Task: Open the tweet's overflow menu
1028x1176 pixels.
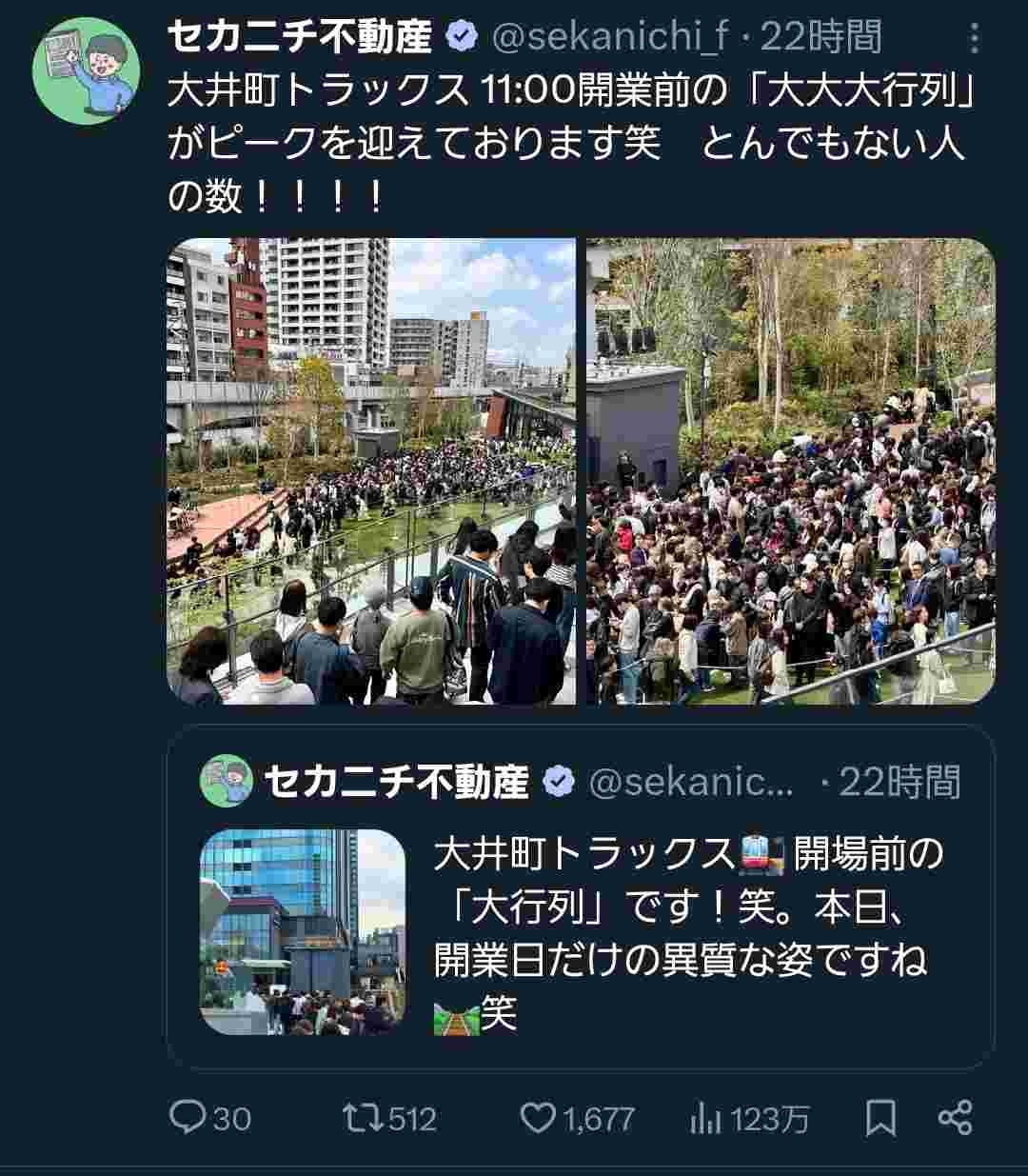Action: pyautogui.click(x=973, y=38)
